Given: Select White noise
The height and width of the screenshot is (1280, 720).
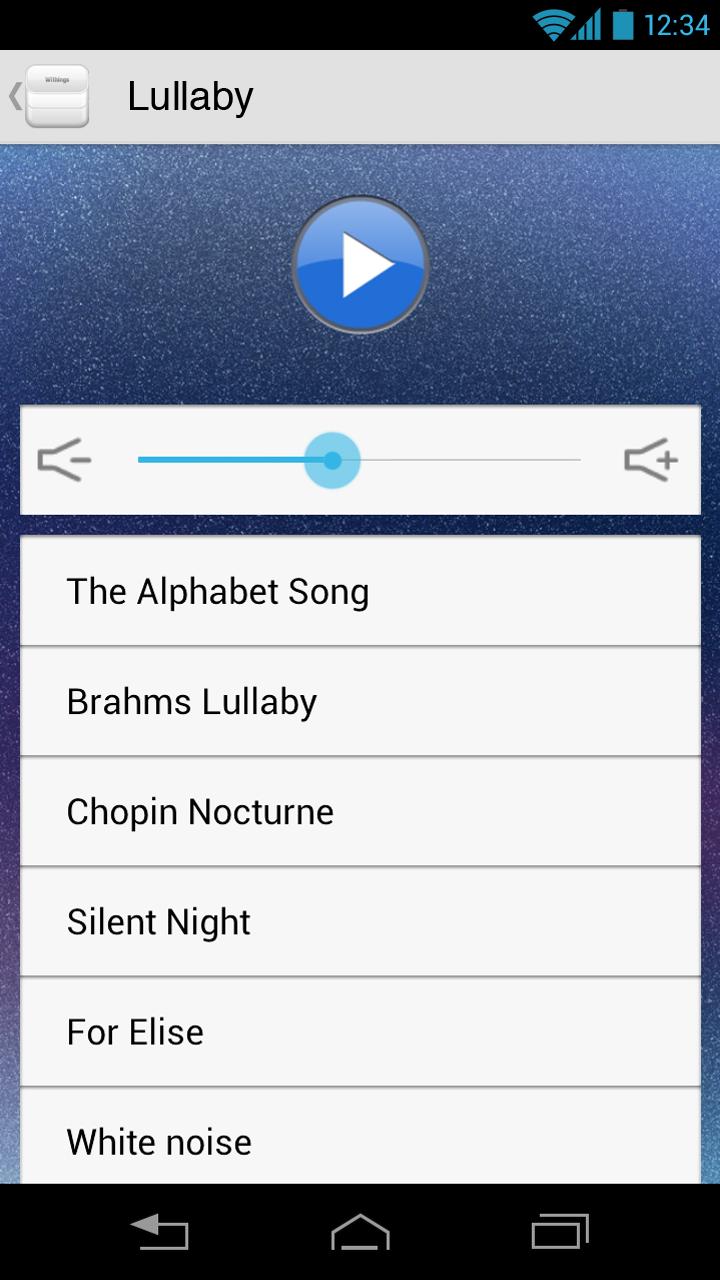Looking at the screenshot, I should [x=360, y=1138].
